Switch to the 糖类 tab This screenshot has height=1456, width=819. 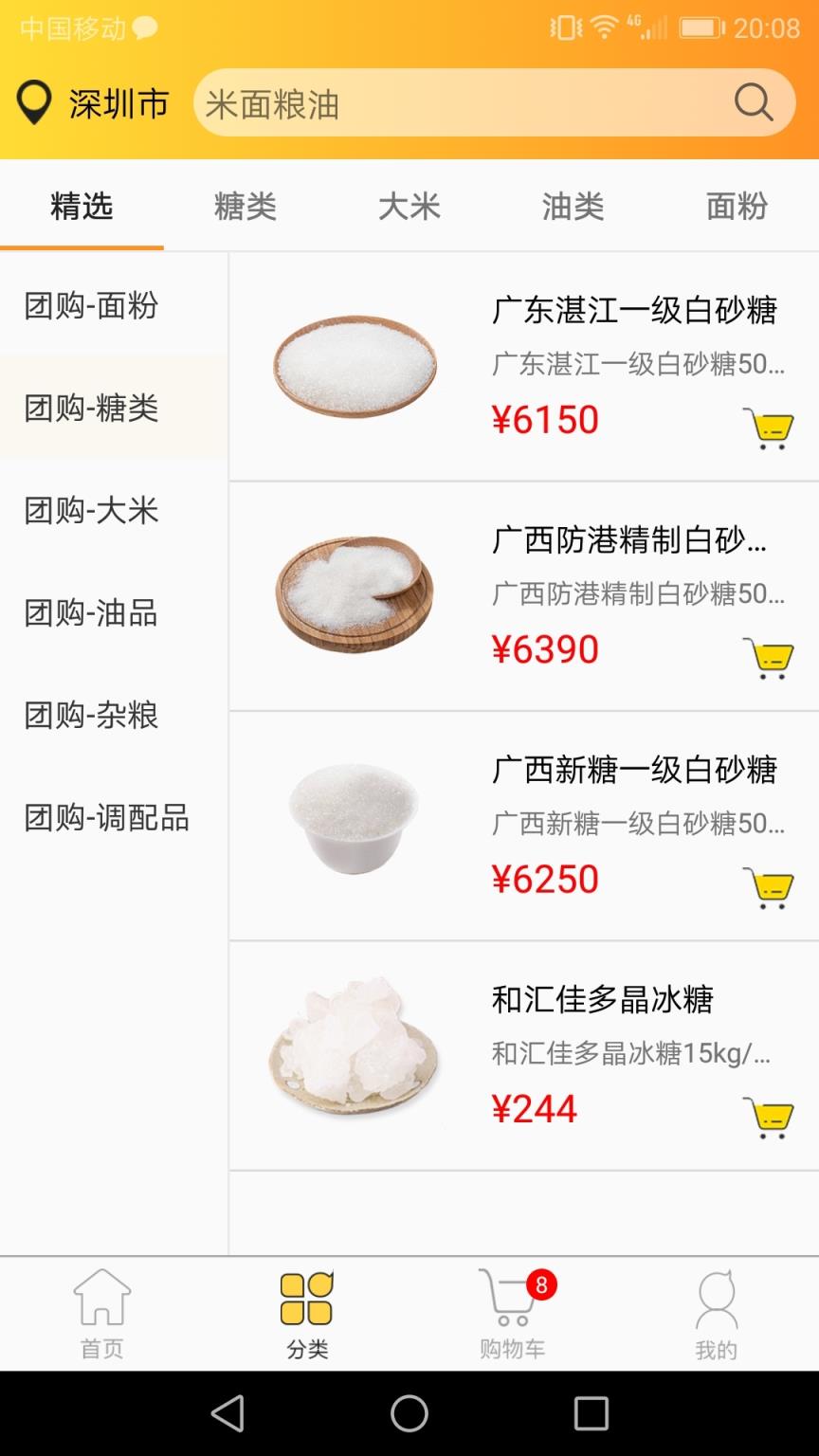245,207
